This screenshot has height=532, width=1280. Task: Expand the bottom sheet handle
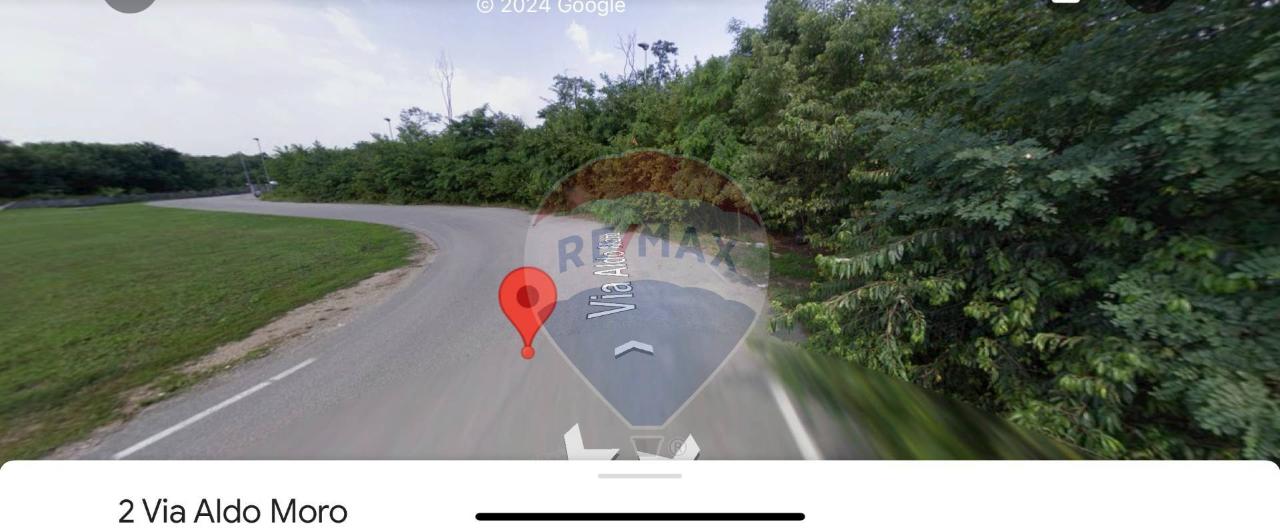coord(639,476)
